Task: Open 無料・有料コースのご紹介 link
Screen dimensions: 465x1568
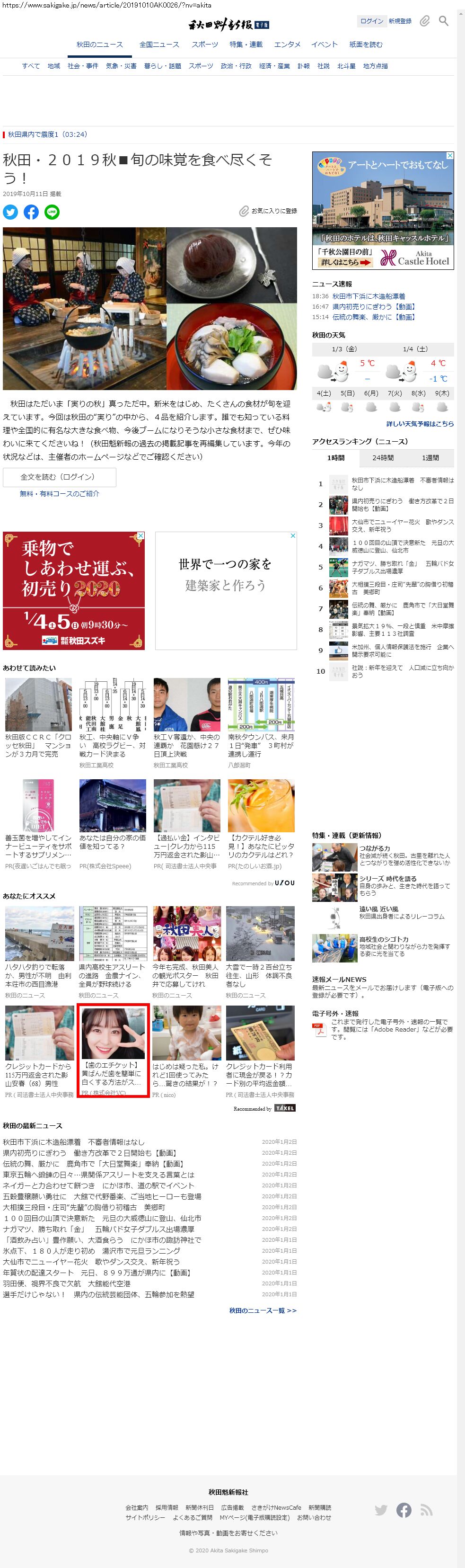Action: tap(59, 494)
